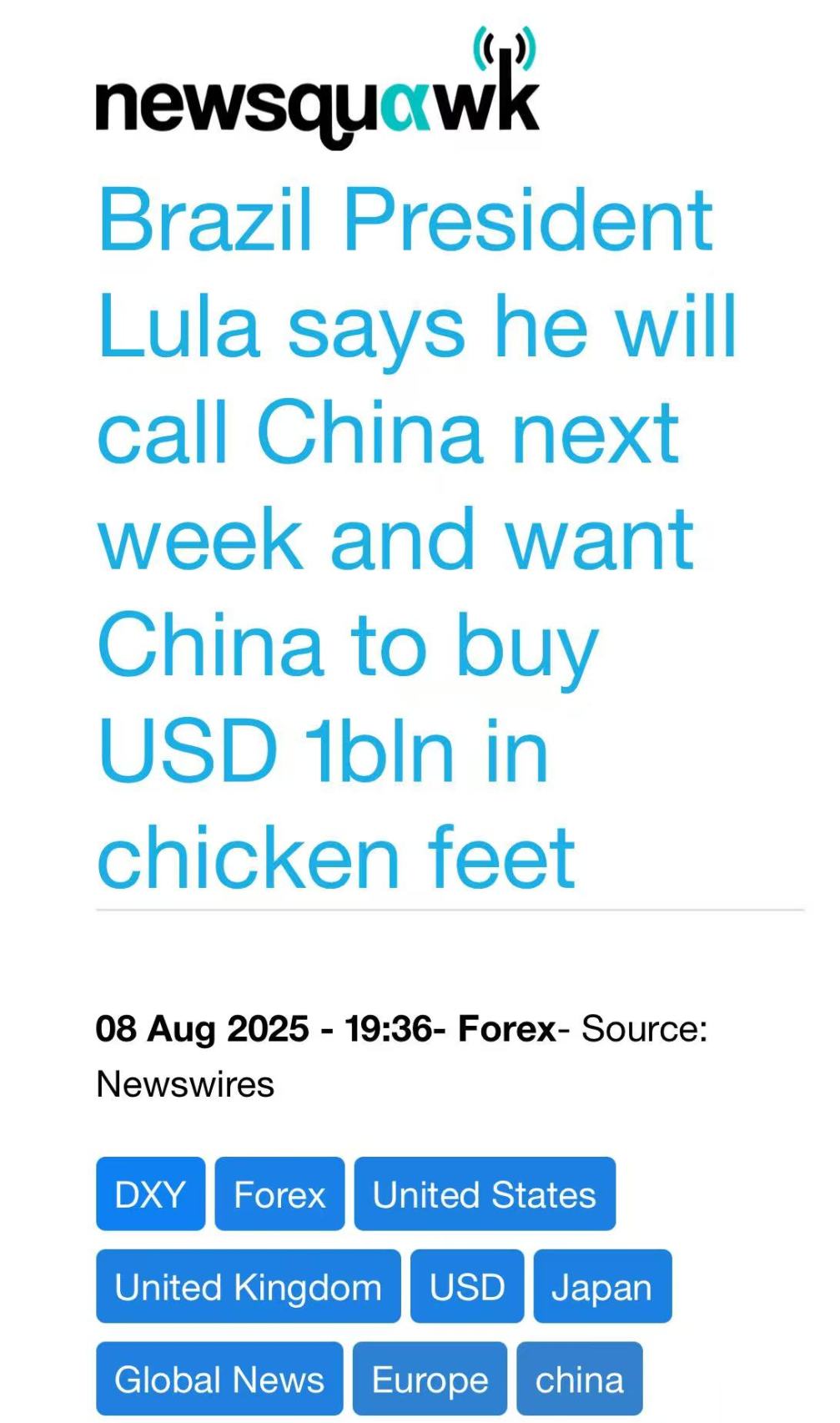The height and width of the screenshot is (1423, 840).
Task: Show stories tagged Europe
Action: 430,1380
